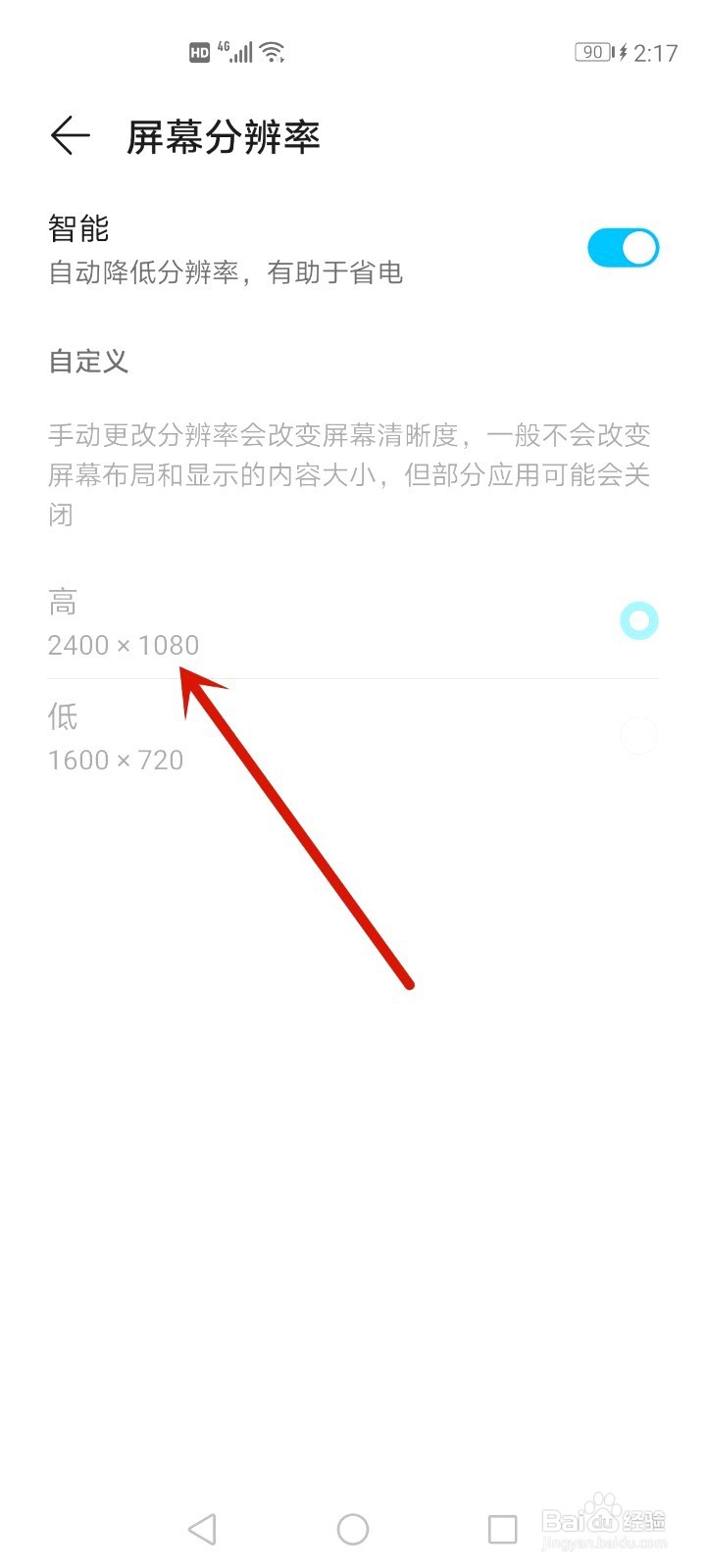Click the back arrow to exit 屏幕分辨率
Viewport: 706px width, 1568px height.
69,137
